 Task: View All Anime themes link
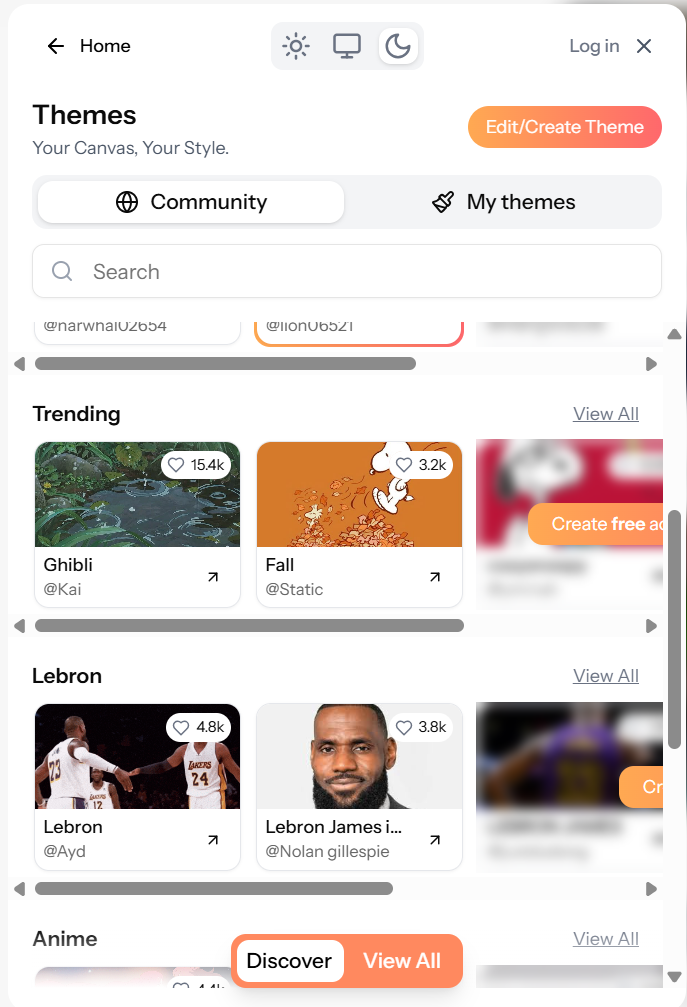tap(605, 939)
